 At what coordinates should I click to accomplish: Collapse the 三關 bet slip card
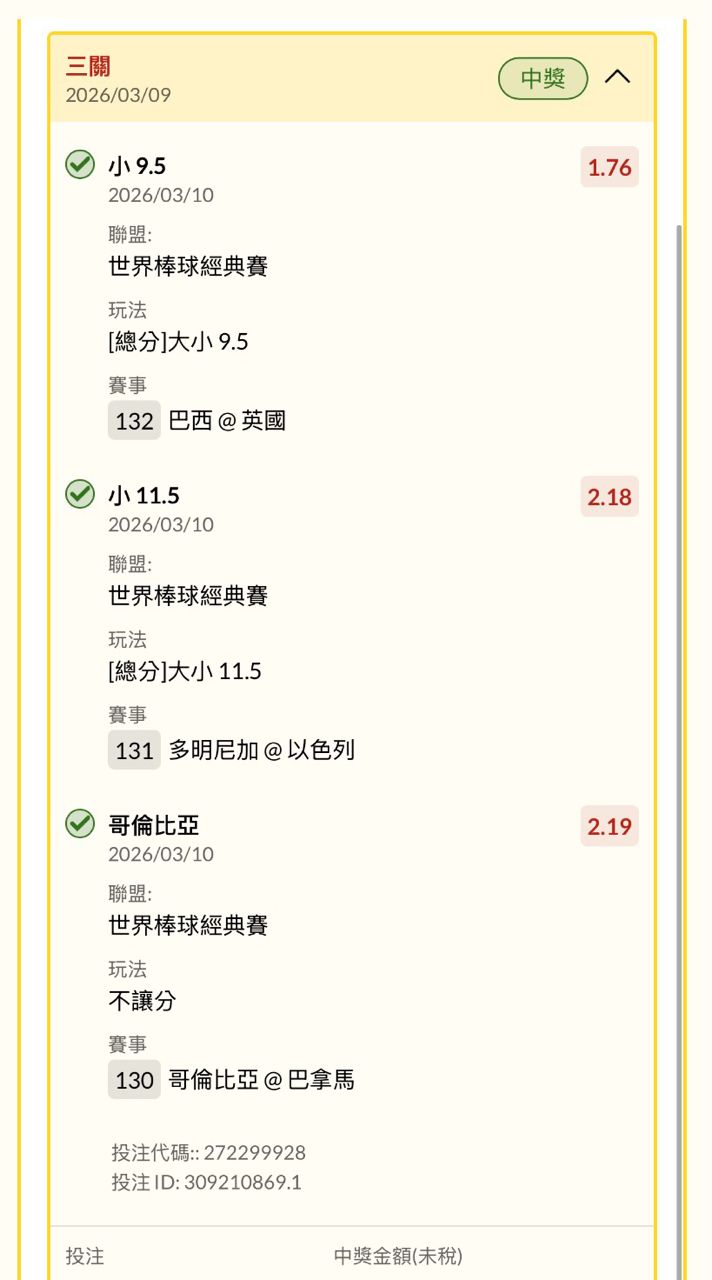tap(618, 77)
